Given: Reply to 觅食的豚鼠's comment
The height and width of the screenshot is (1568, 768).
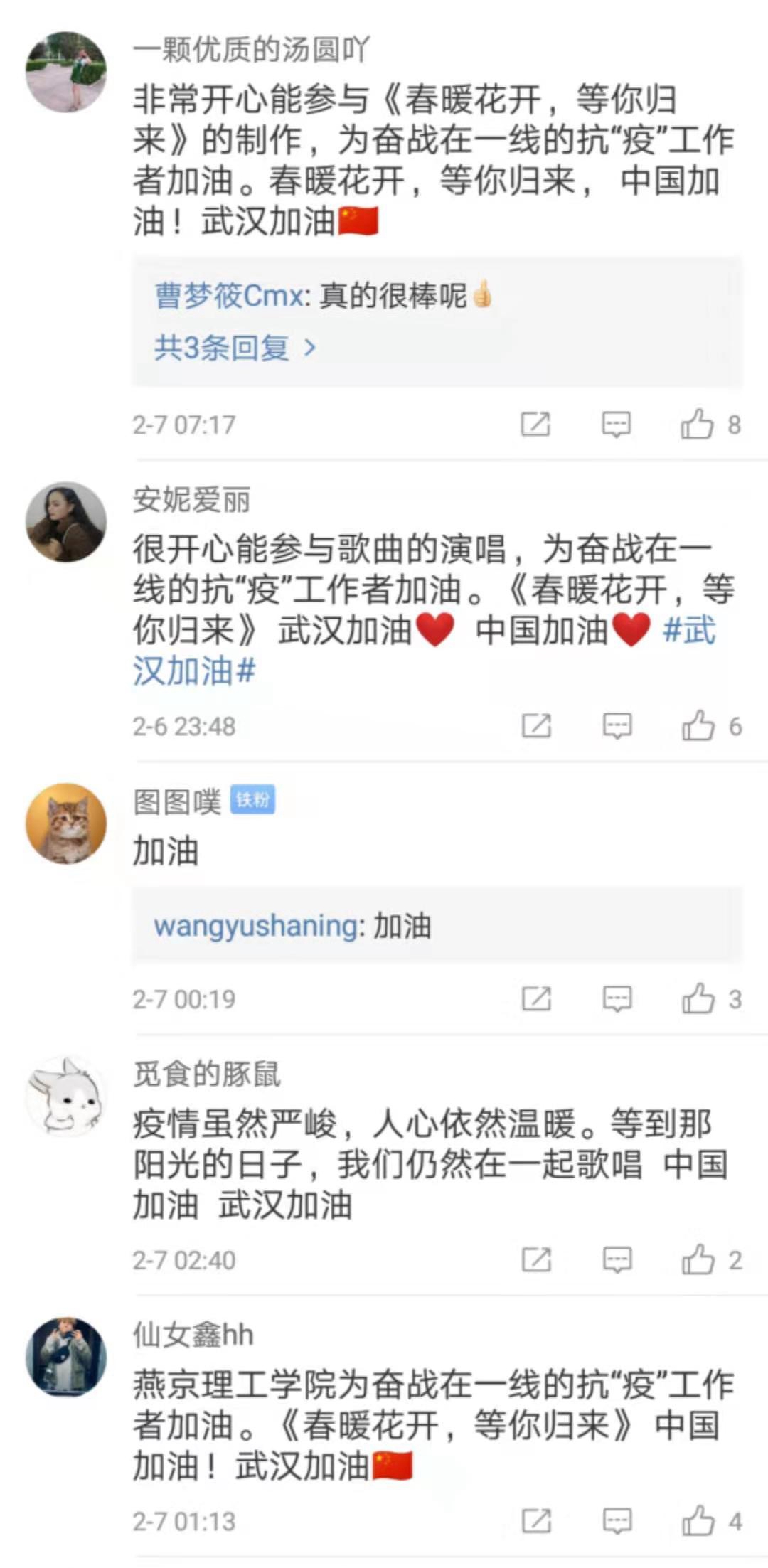Looking at the screenshot, I should pos(617,1260).
